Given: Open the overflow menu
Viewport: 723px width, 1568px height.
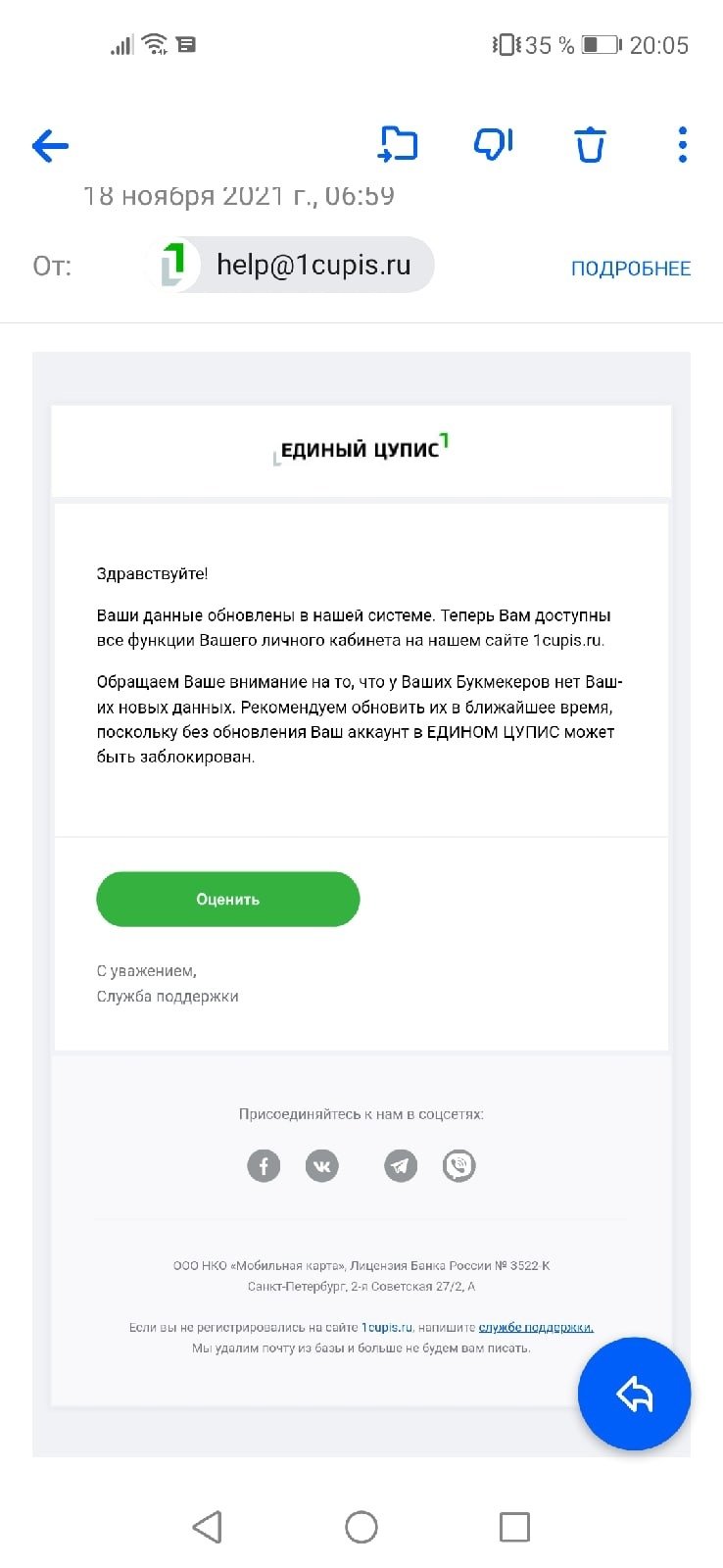Looking at the screenshot, I should coord(682,145).
